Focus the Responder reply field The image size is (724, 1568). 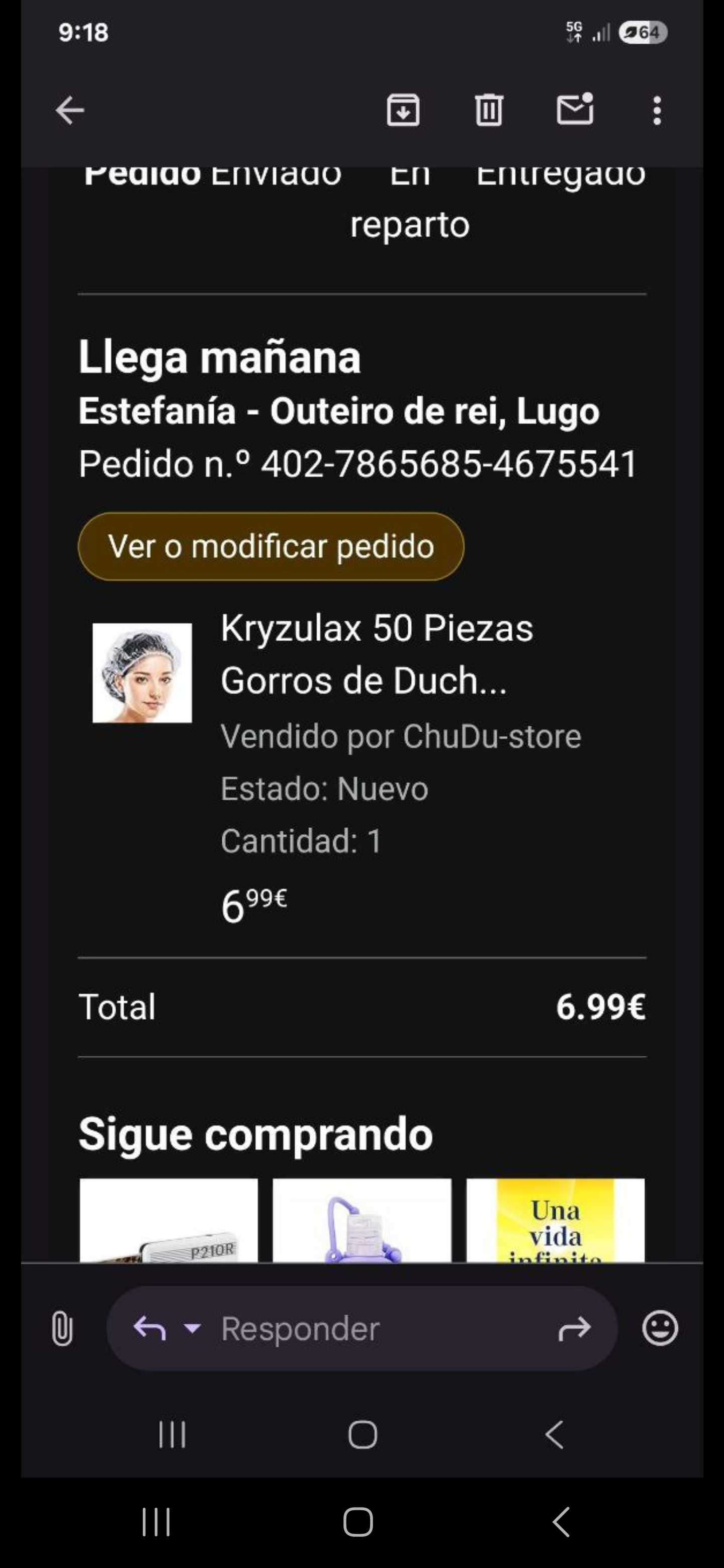(366, 1328)
